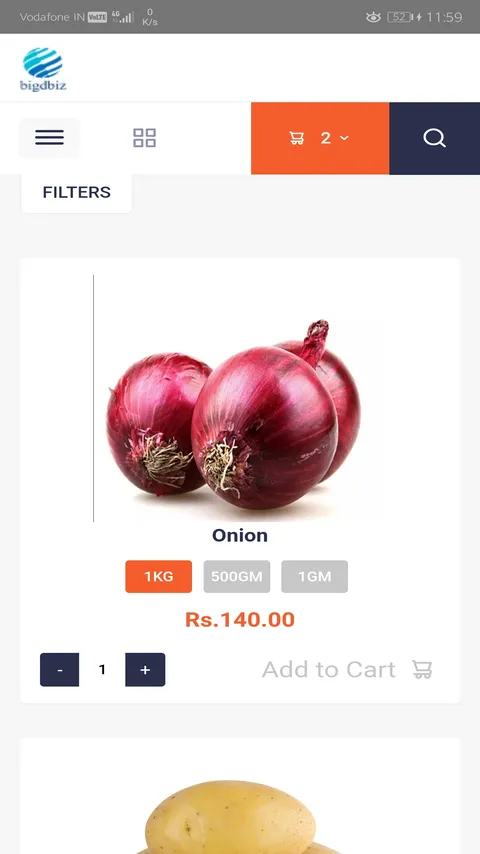Screen dimensions: 480x854
Task: Increase Onion quantity with plus button
Action: [x=145, y=669]
